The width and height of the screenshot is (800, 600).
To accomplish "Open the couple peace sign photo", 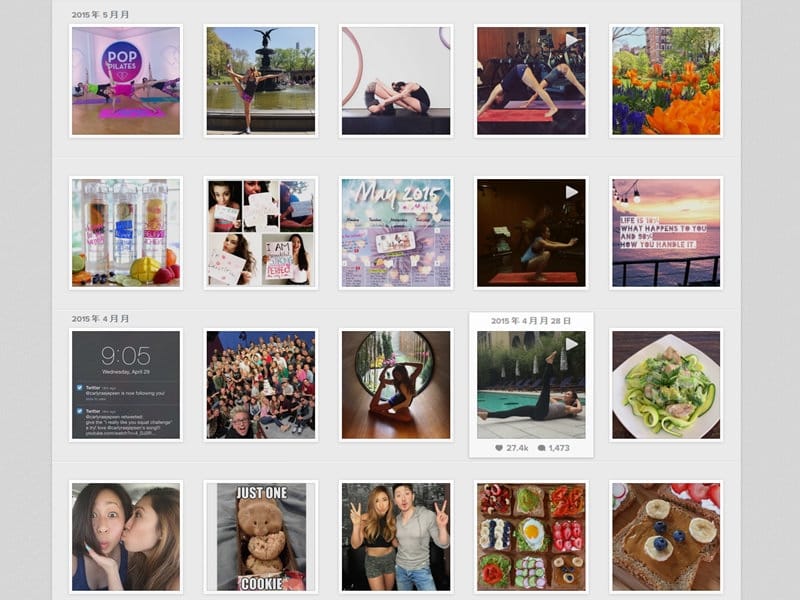I will click(396, 537).
